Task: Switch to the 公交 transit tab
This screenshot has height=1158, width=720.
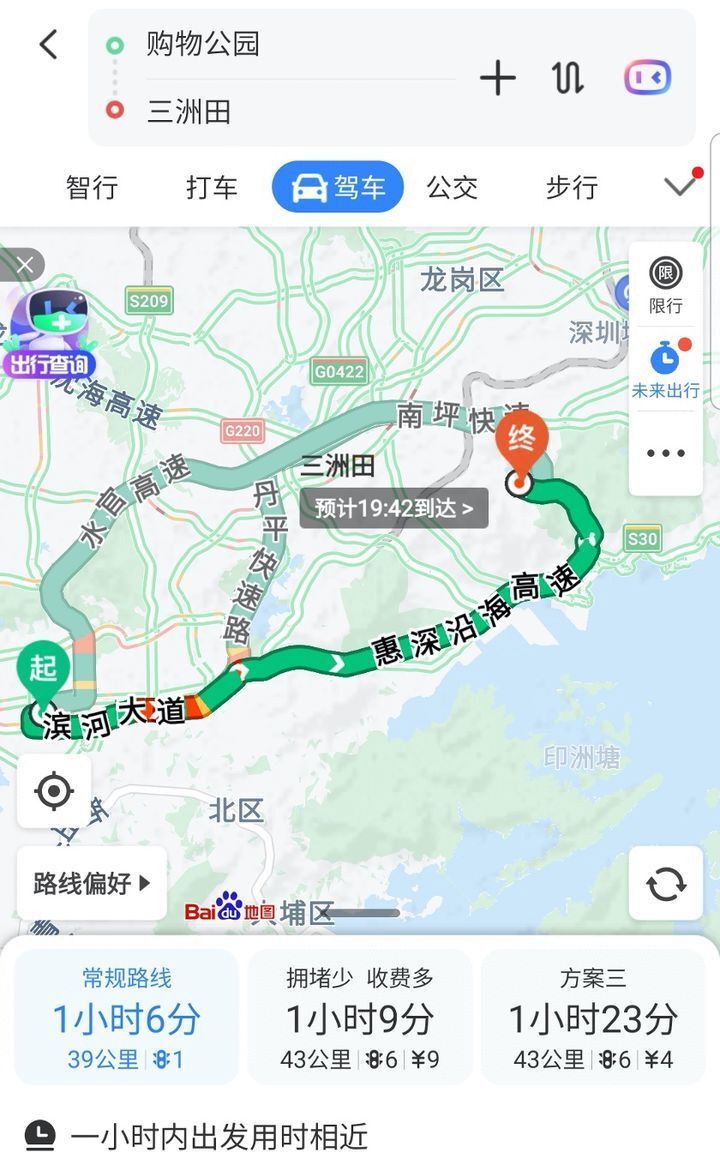Action: coord(453,187)
